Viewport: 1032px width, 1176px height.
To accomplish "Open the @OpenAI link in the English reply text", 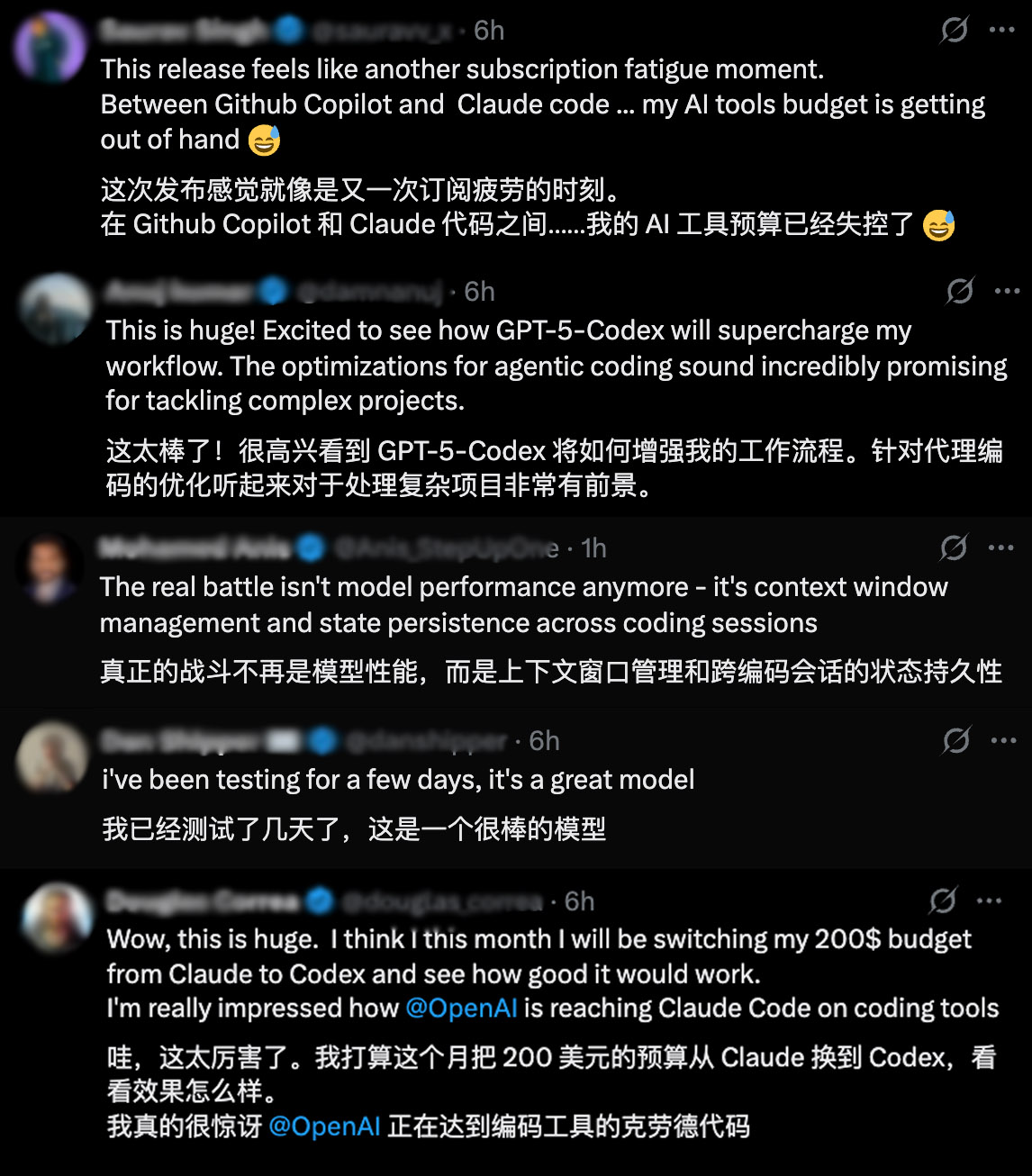I will (x=462, y=1009).
